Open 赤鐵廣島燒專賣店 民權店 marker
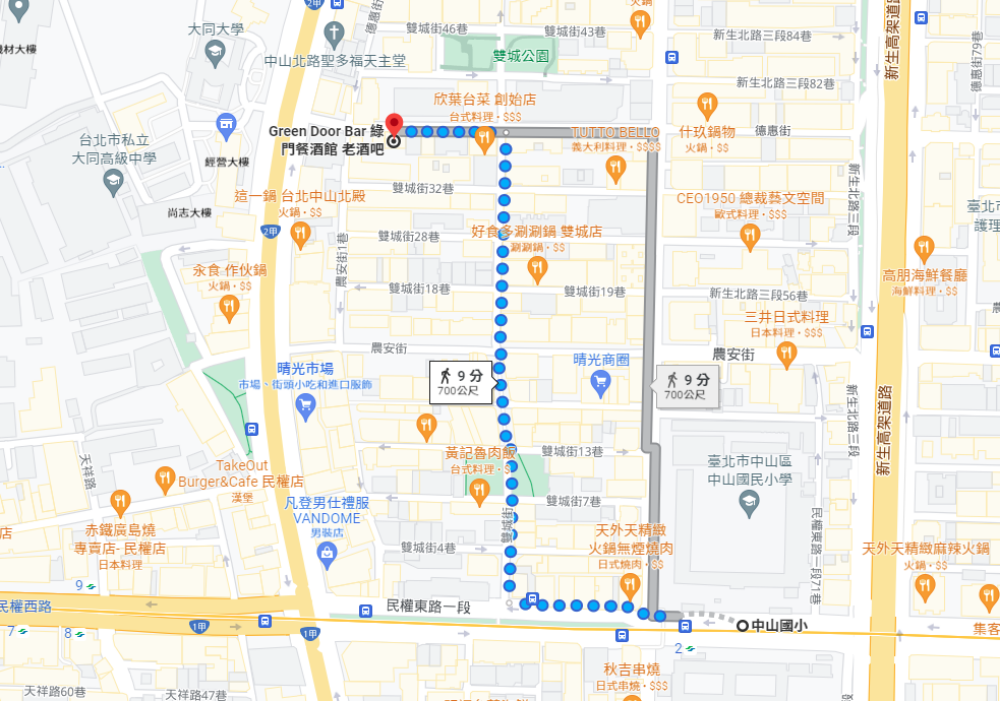This screenshot has width=1000, height=701. click(121, 499)
